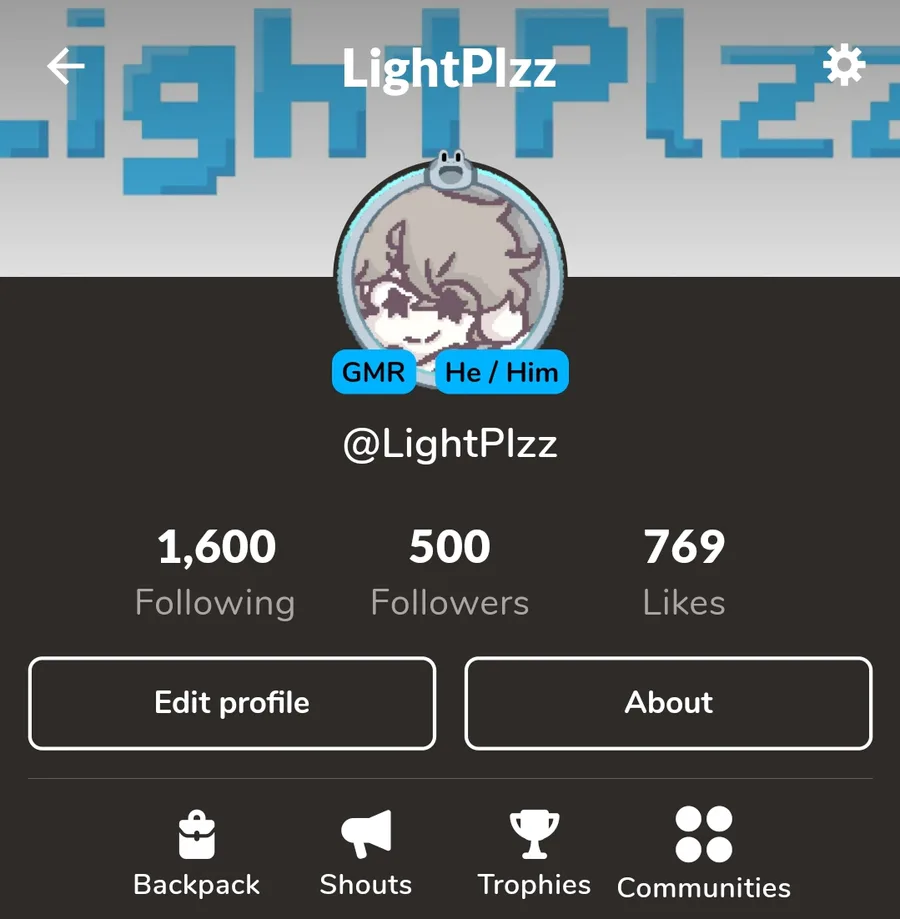900x919 pixels.
Task: View the 1,600 Following list
Action: 215,573
